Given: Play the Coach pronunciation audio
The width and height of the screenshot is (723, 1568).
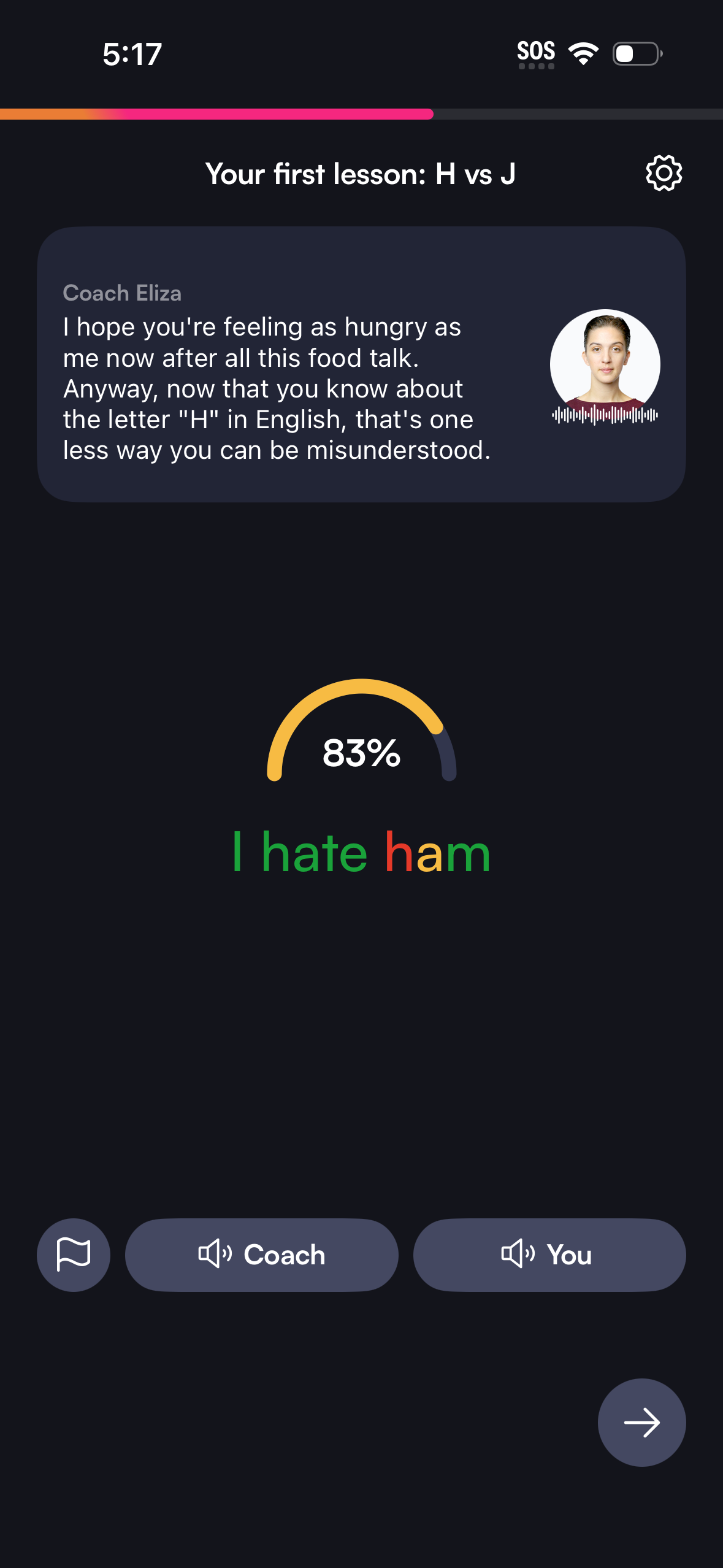Looking at the screenshot, I should click(262, 1255).
